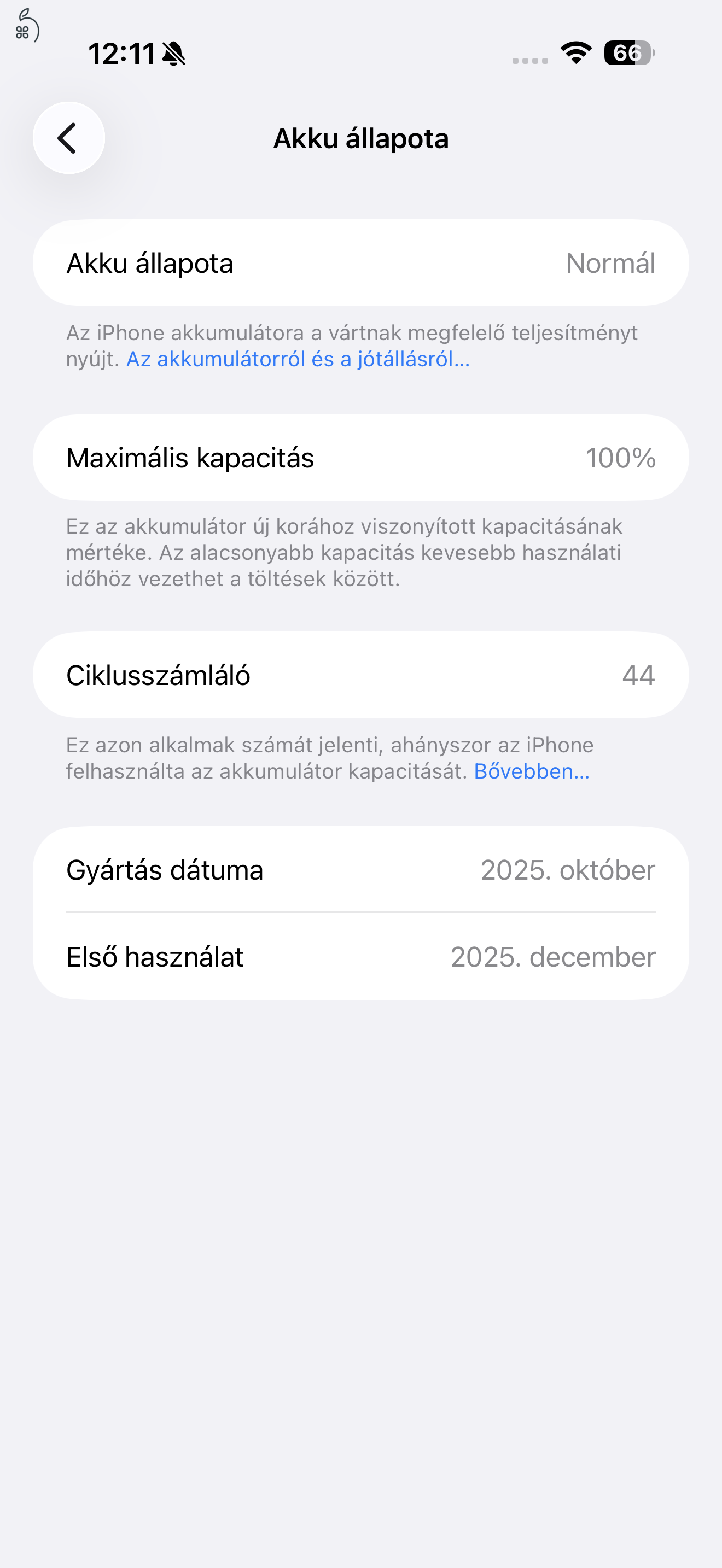722x1568 pixels.
Task: Select the Akku állapota row
Action: [x=360, y=262]
